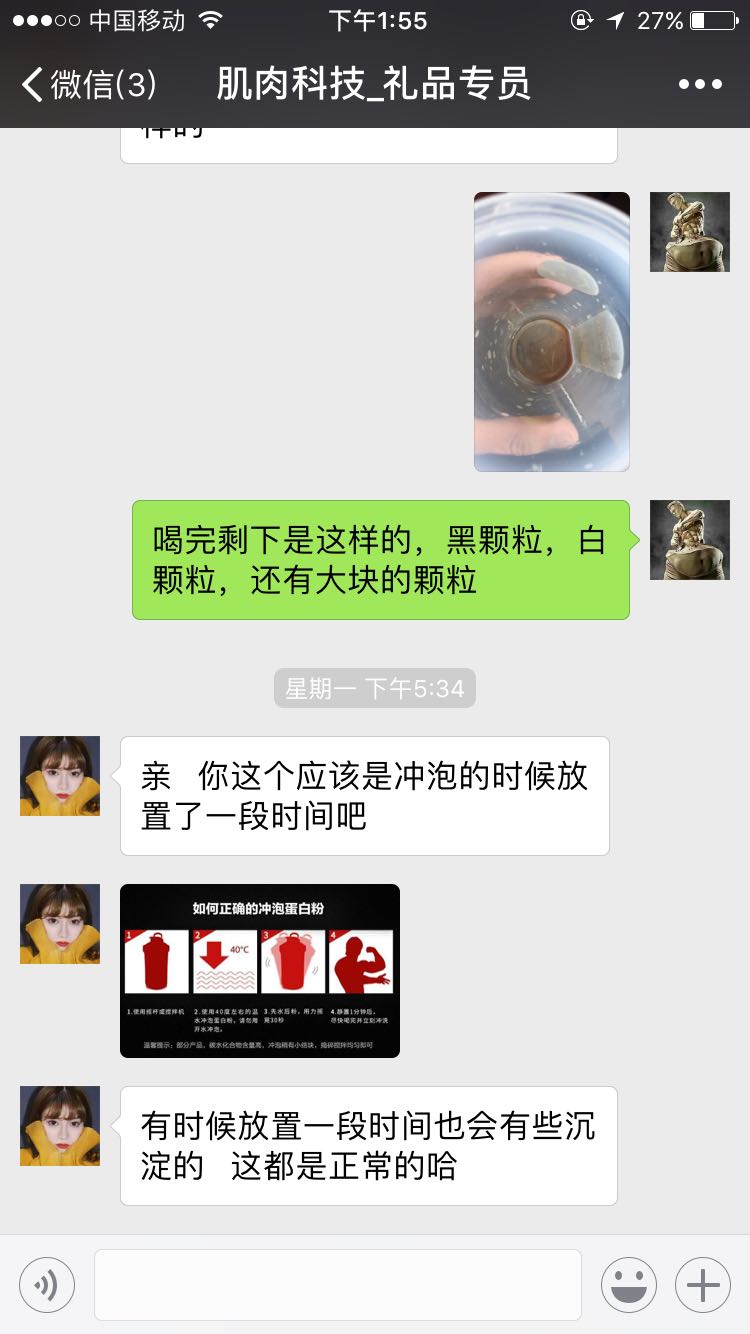Image resolution: width=750 pixels, height=1334 pixels.
Task: Open the gift specialist's profile avatar beside 亲 message
Action: (x=60, y=776)
